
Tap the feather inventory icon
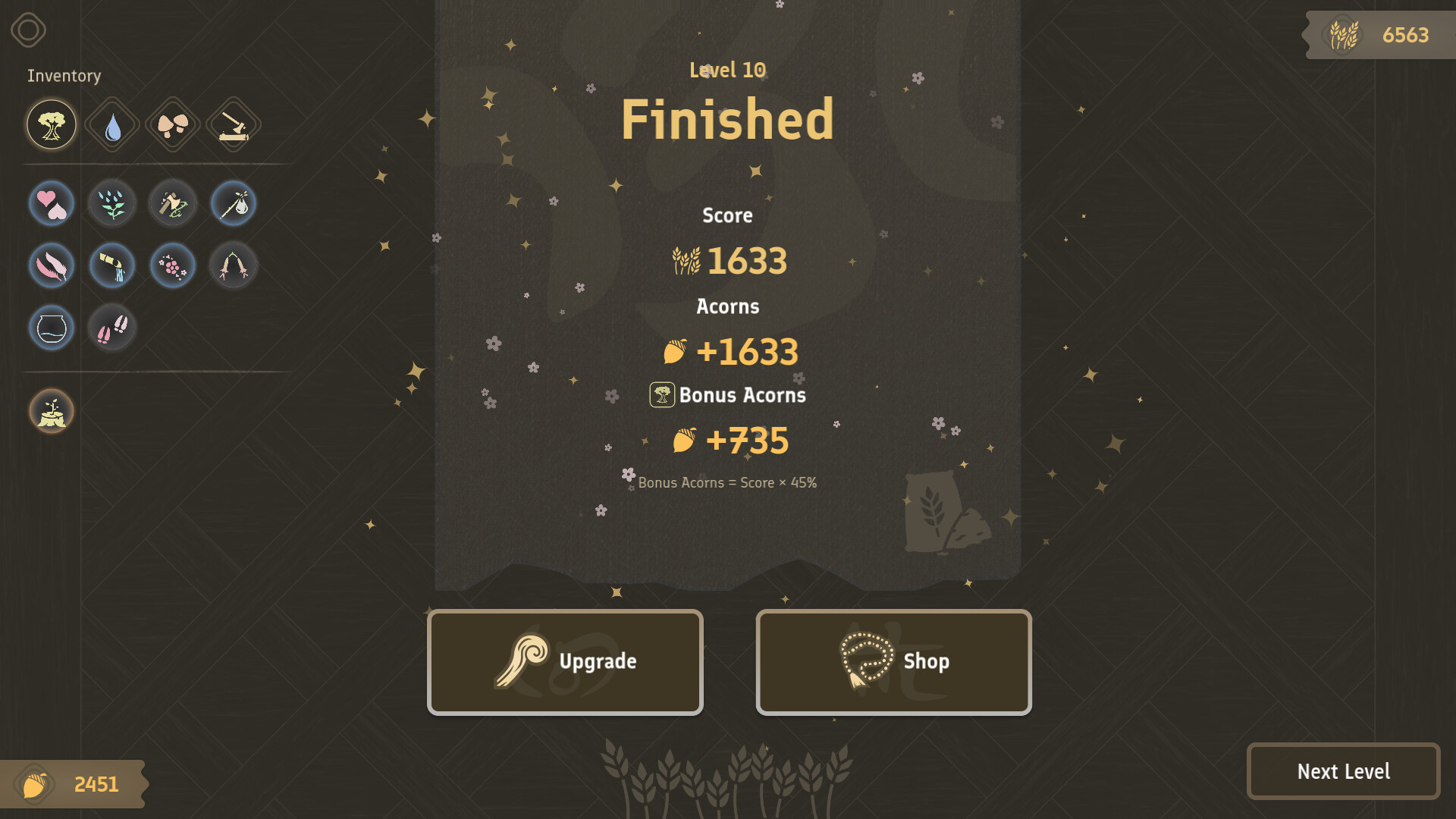pyautogui.click(x=52, y=265)
